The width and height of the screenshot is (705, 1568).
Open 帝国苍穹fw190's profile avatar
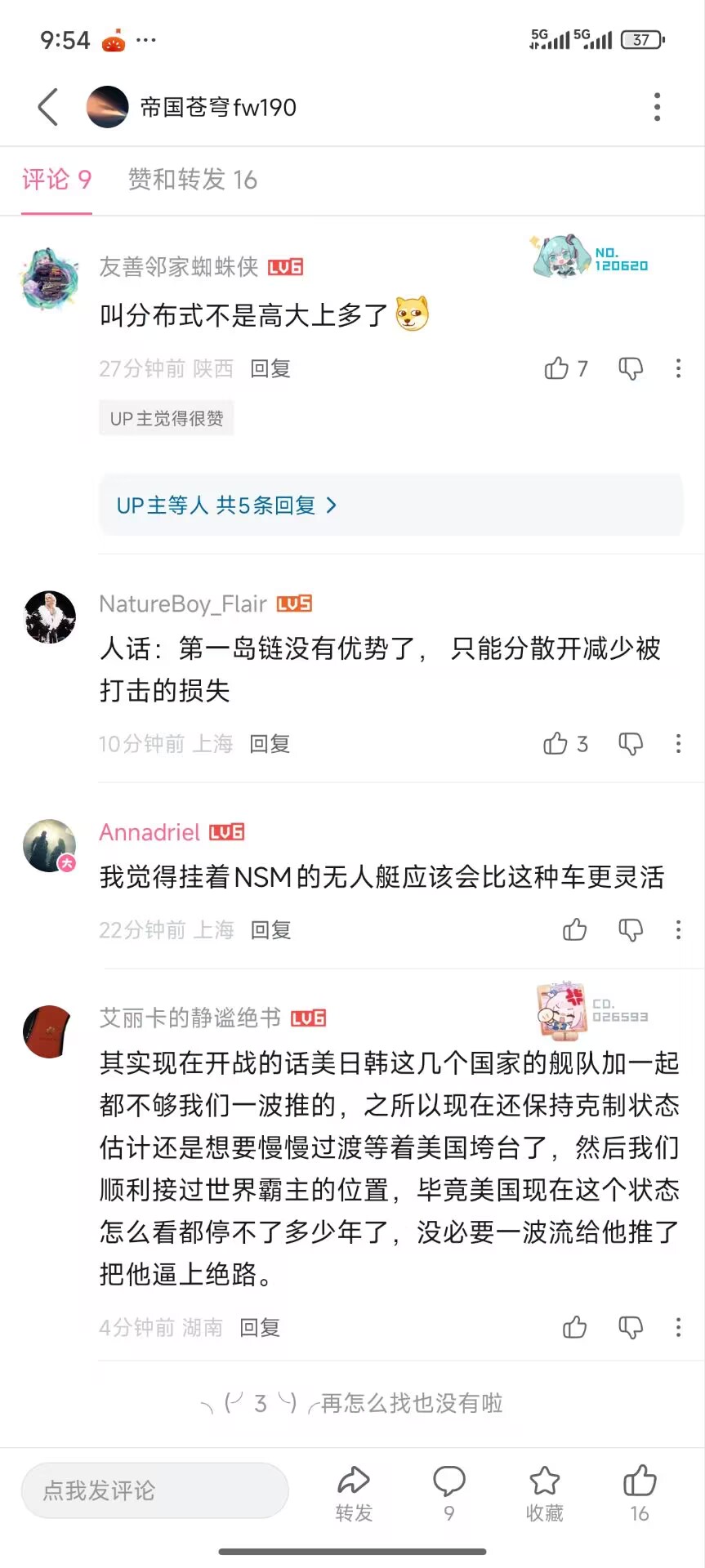pos(108,107)
